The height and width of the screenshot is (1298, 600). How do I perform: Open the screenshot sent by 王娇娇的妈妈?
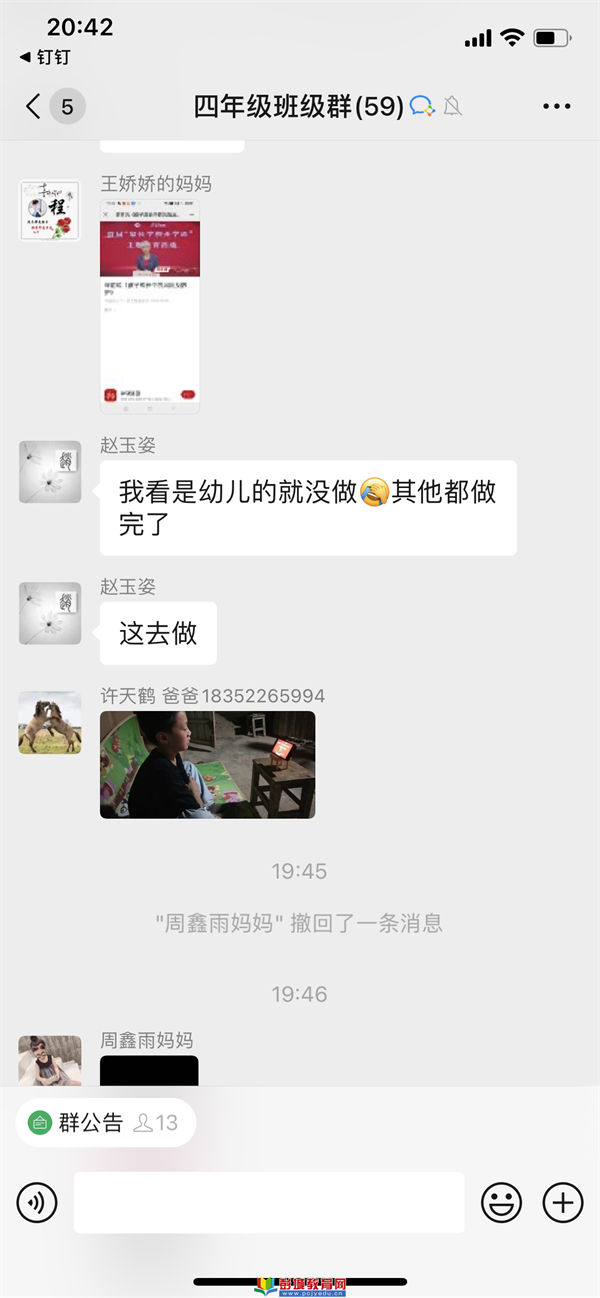click(149, 306)
